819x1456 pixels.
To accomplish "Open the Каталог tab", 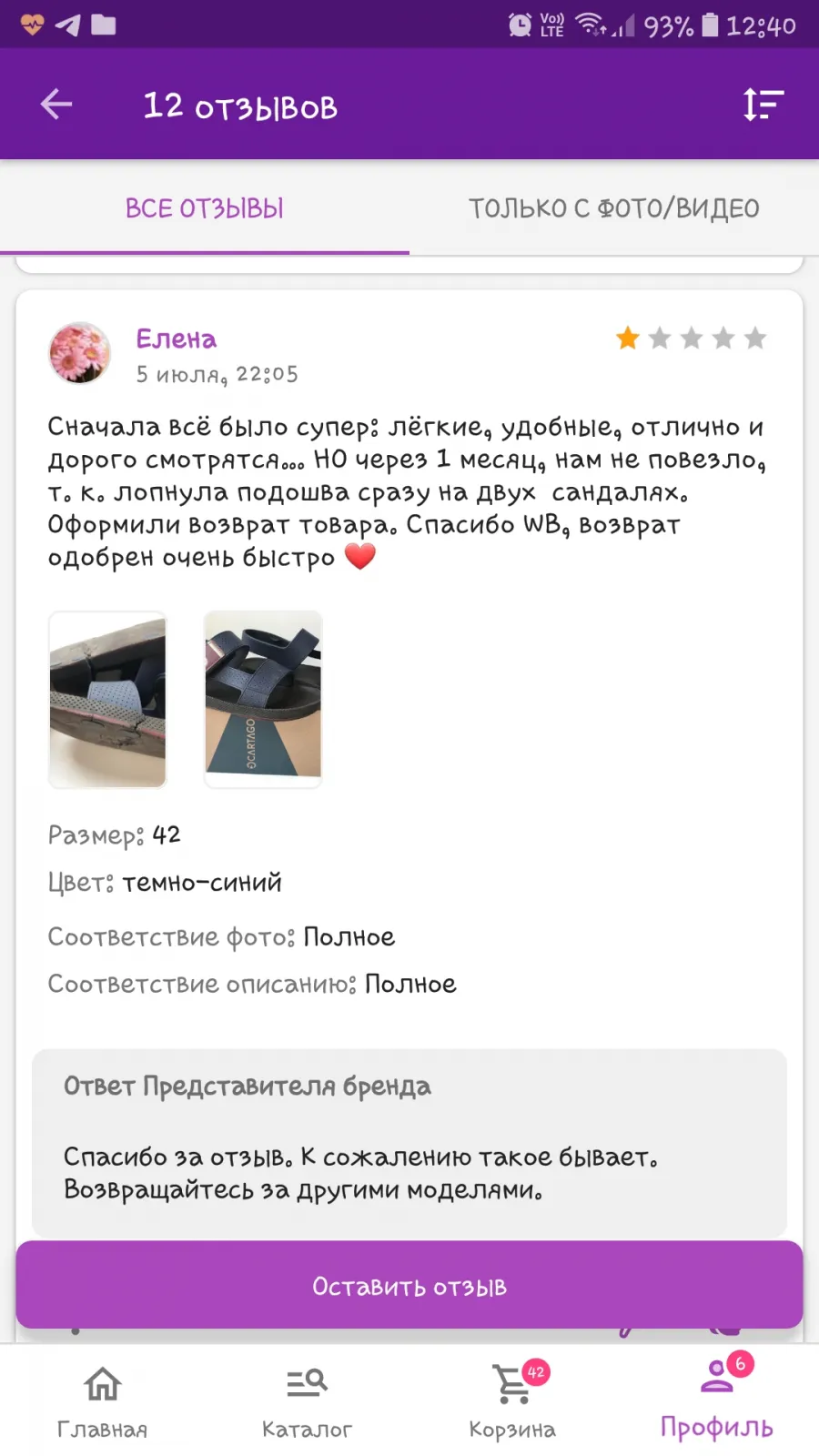I will point(307,1401).
